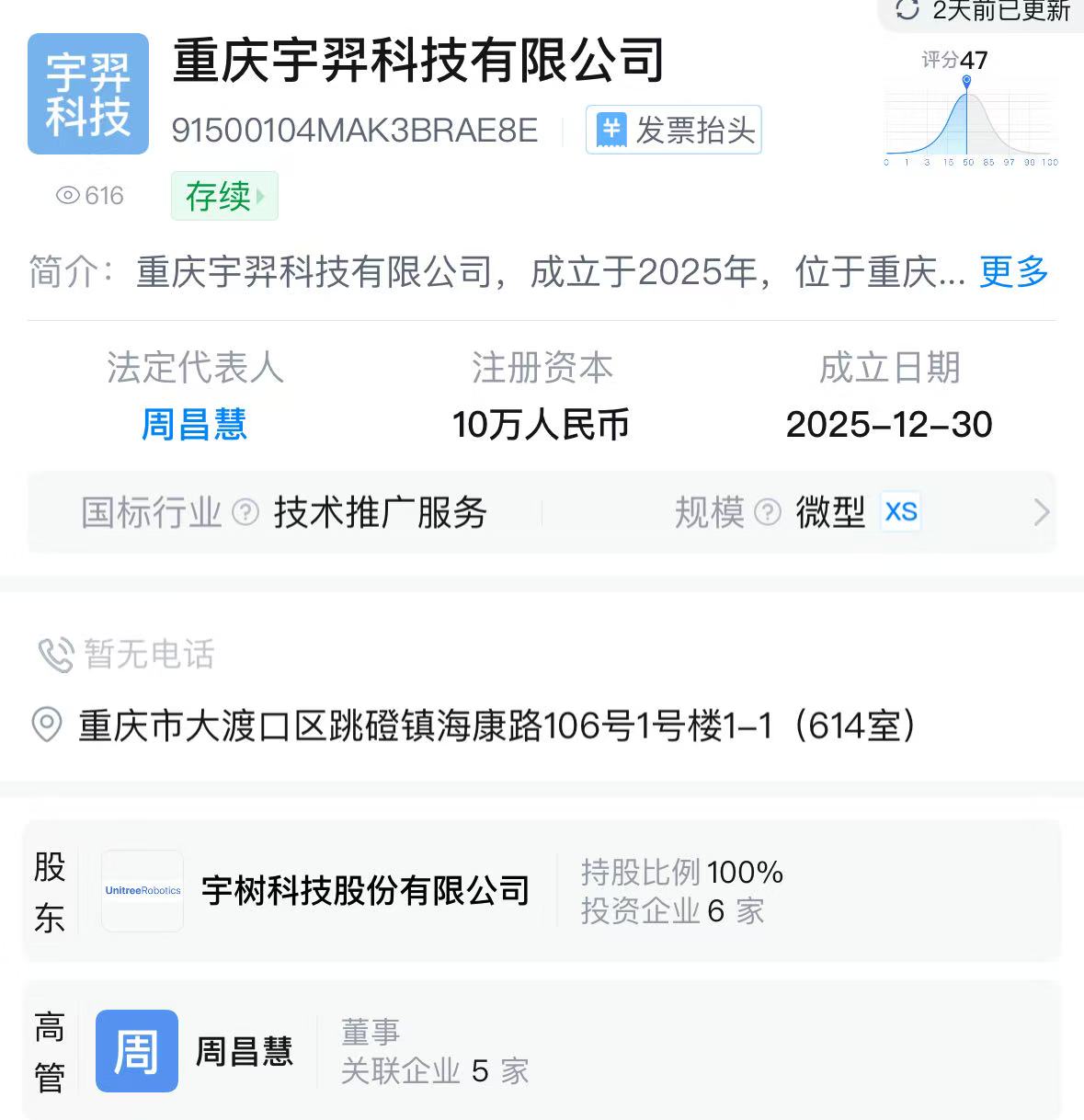View executive 周昌慧 董事 card
This screenshot has width=1084, height=1120.
tap(244, 1051)
